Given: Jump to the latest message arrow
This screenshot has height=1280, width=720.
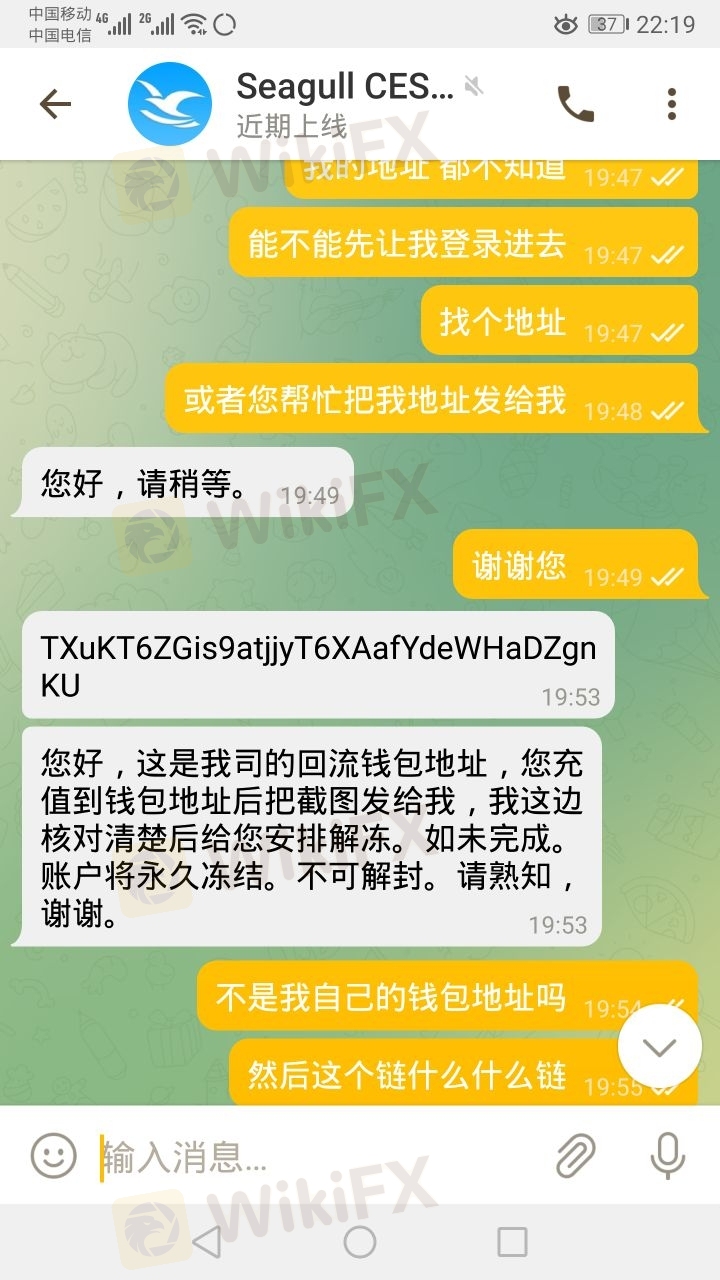Looking at the screenshot, I should pyautogui.click(x=659, y=1046).
